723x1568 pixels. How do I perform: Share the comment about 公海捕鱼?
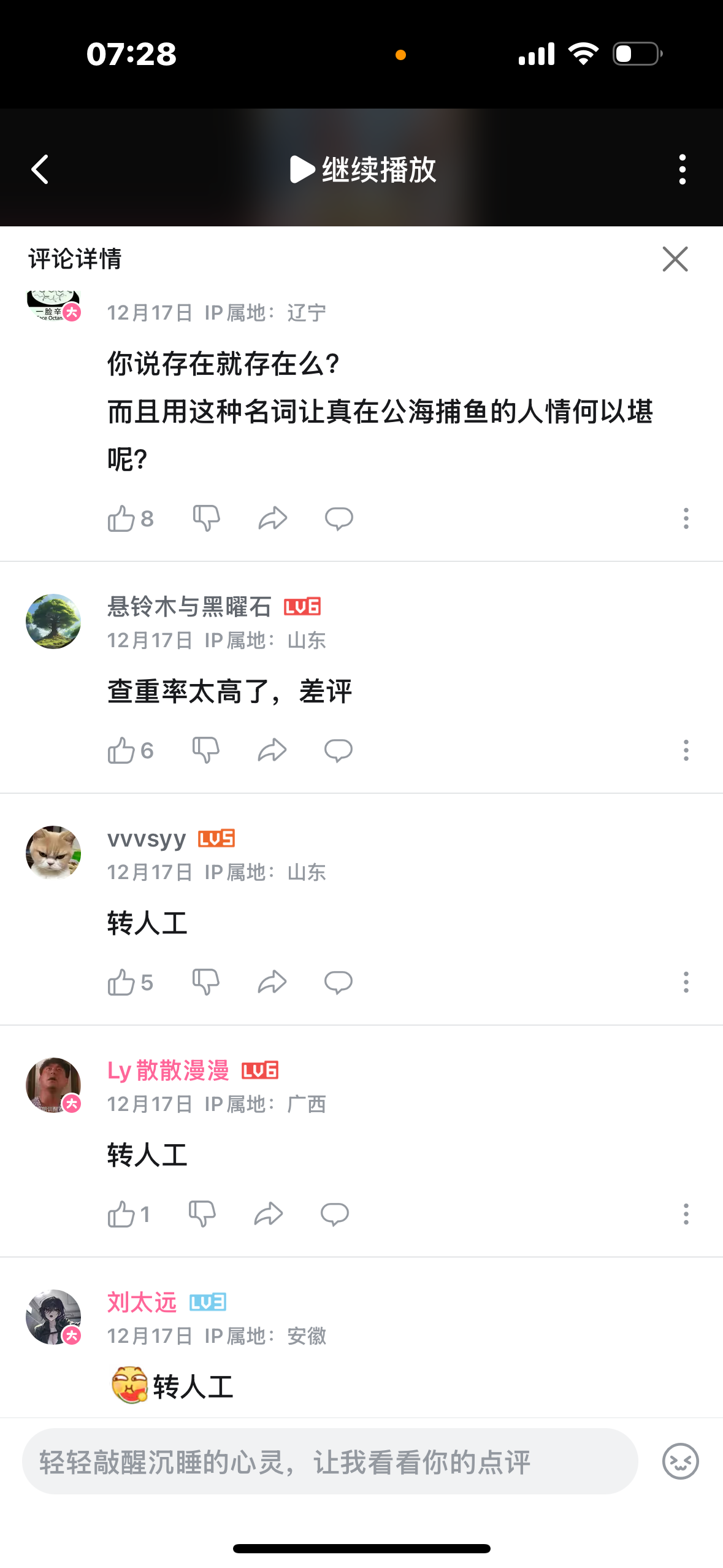(x=272, y=519)
